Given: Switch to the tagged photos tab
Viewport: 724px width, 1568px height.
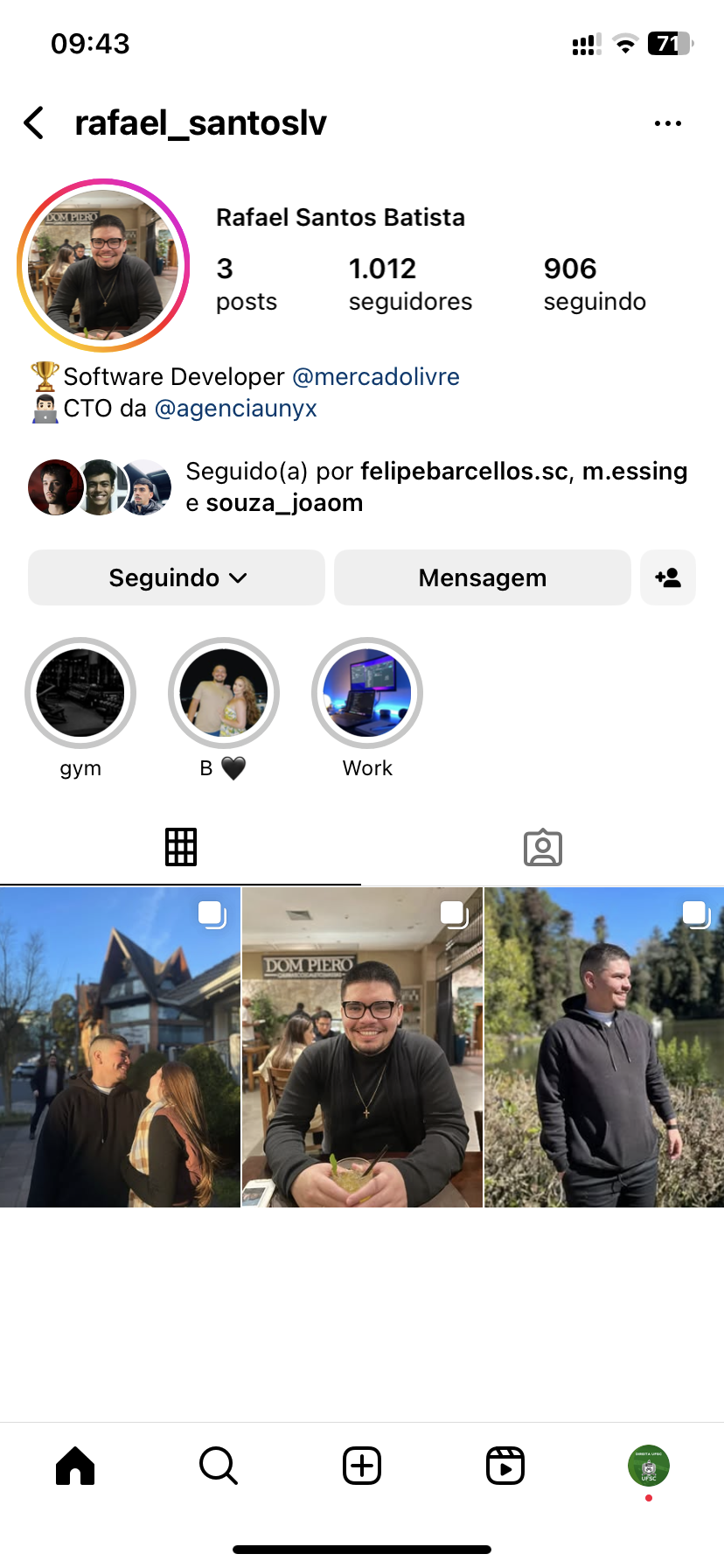Looking at the screenshot, I should [542, 847].
